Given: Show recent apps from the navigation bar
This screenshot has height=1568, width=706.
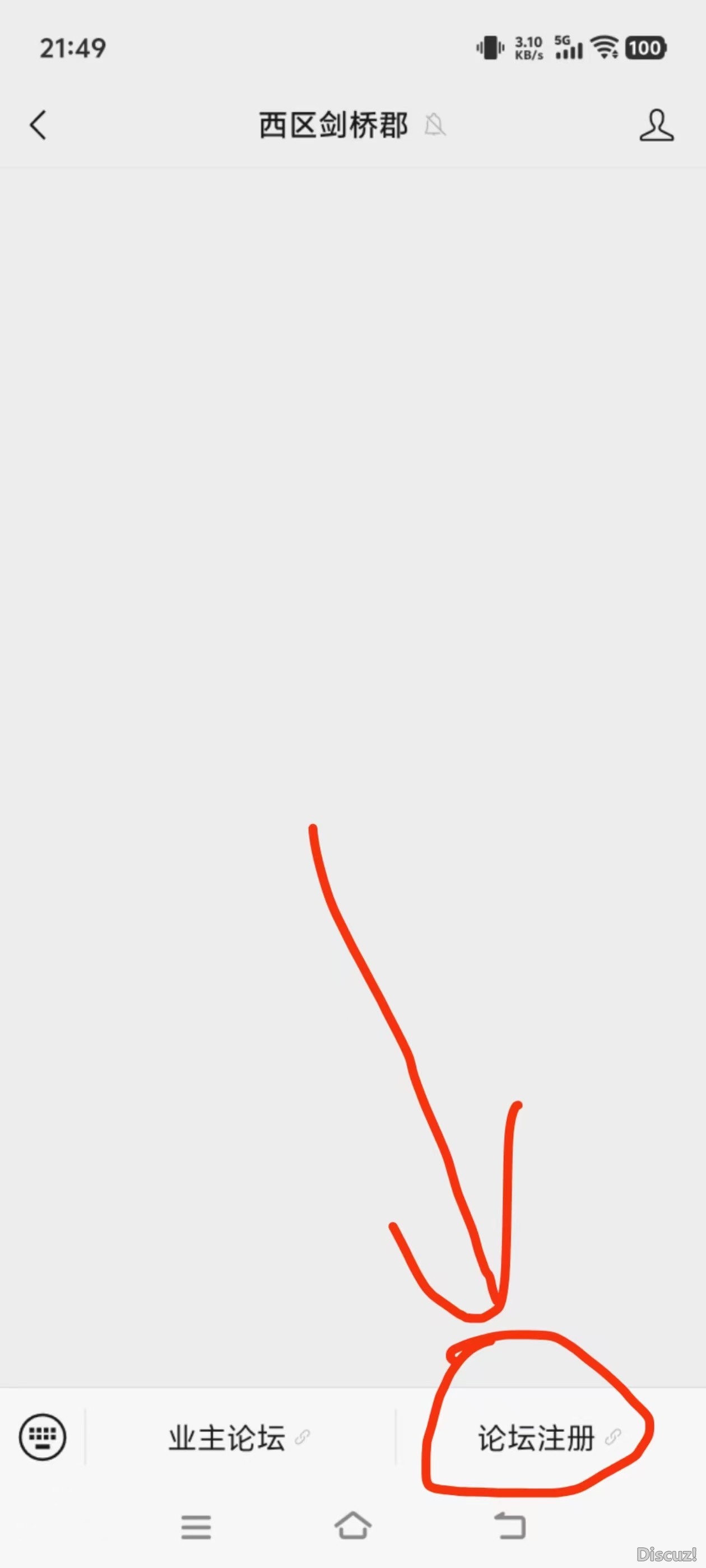Looking at the screenshot, I should pyautogui.click(x=196, y=1527).
